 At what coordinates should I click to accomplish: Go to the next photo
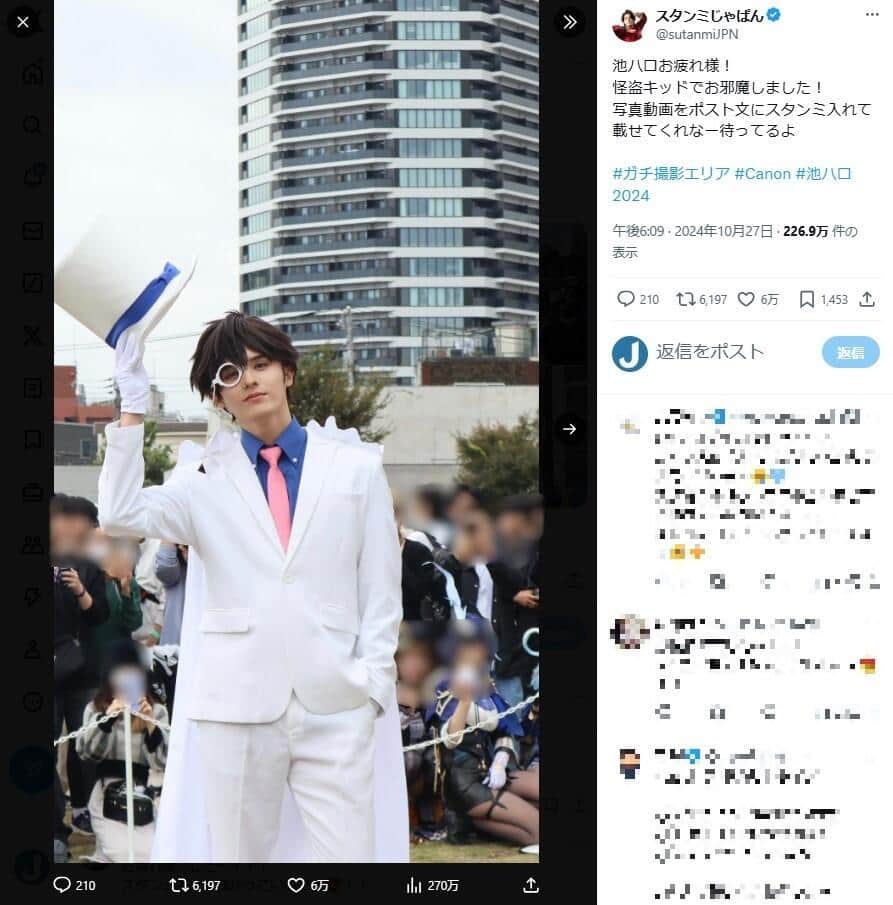(570, 429)
